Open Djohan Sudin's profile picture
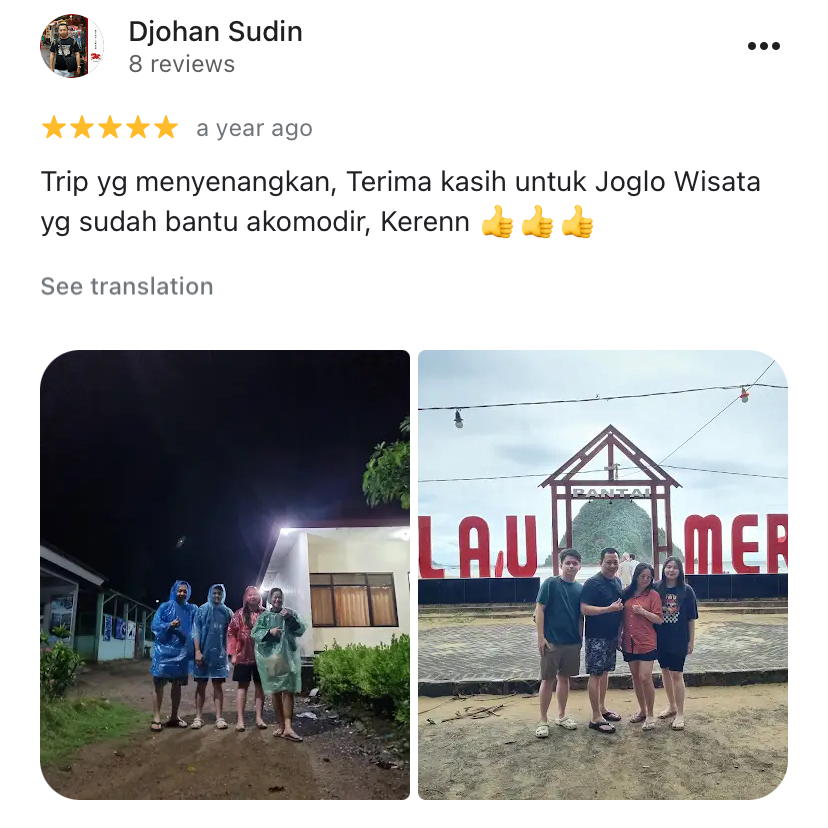 pos(72,46)
